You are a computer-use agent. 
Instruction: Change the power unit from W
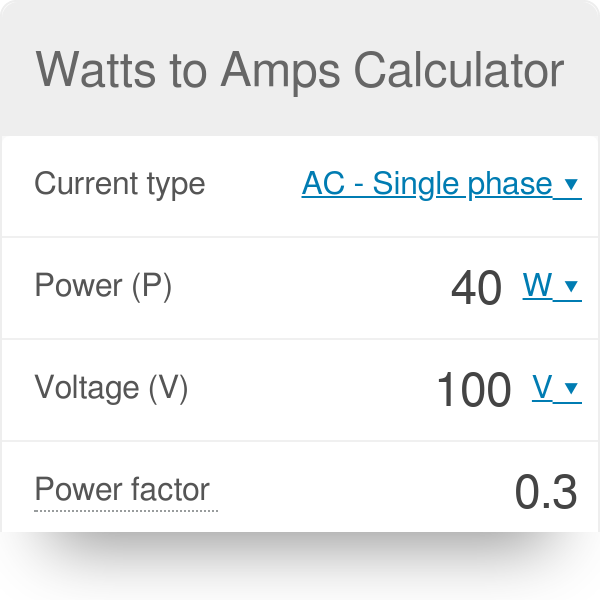click(x=550, y=287)
